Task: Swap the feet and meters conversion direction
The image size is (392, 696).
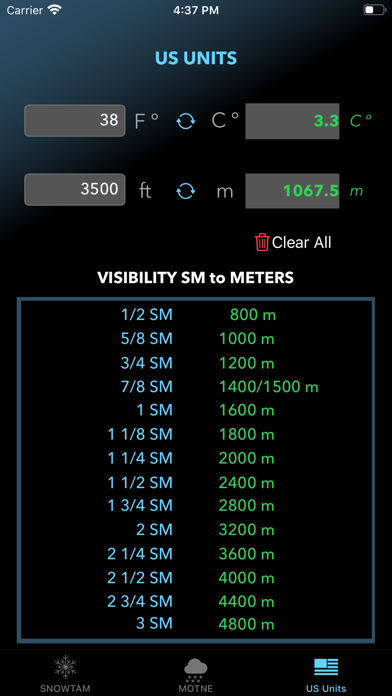Action: pos(186,191)
